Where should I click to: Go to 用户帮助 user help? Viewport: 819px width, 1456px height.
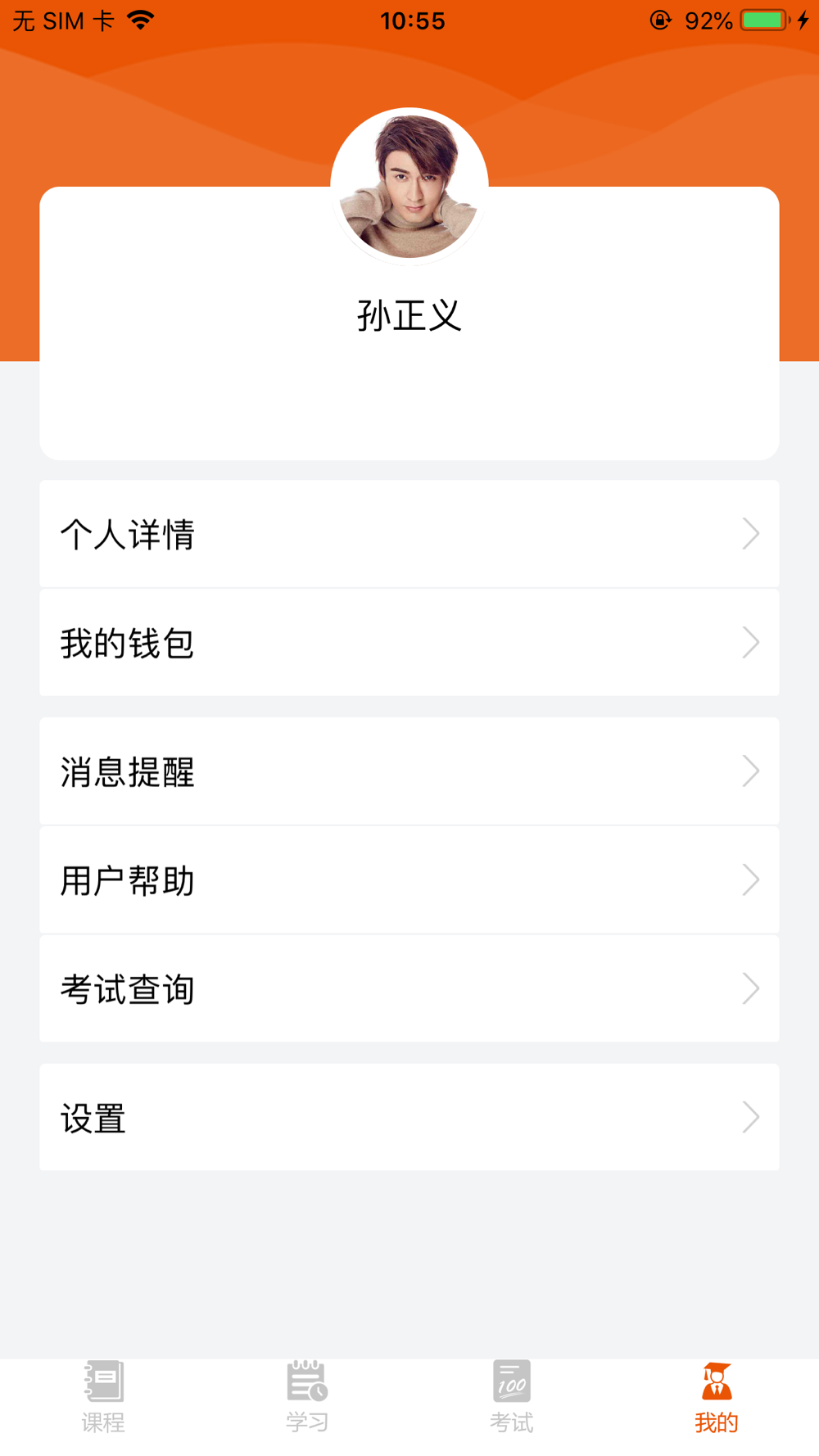pos(409,880)
